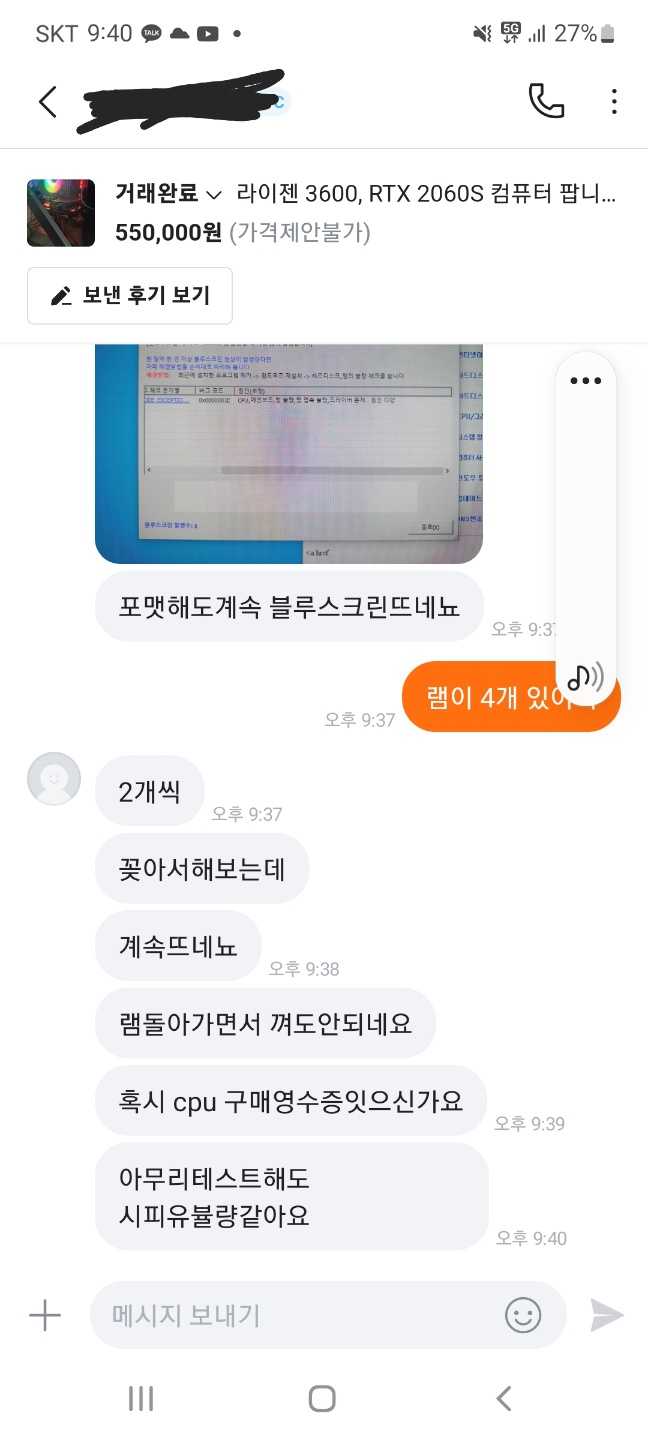Go back using the top-left arrow
Screen dimensions: 648x1440
(x=47, y=102)
